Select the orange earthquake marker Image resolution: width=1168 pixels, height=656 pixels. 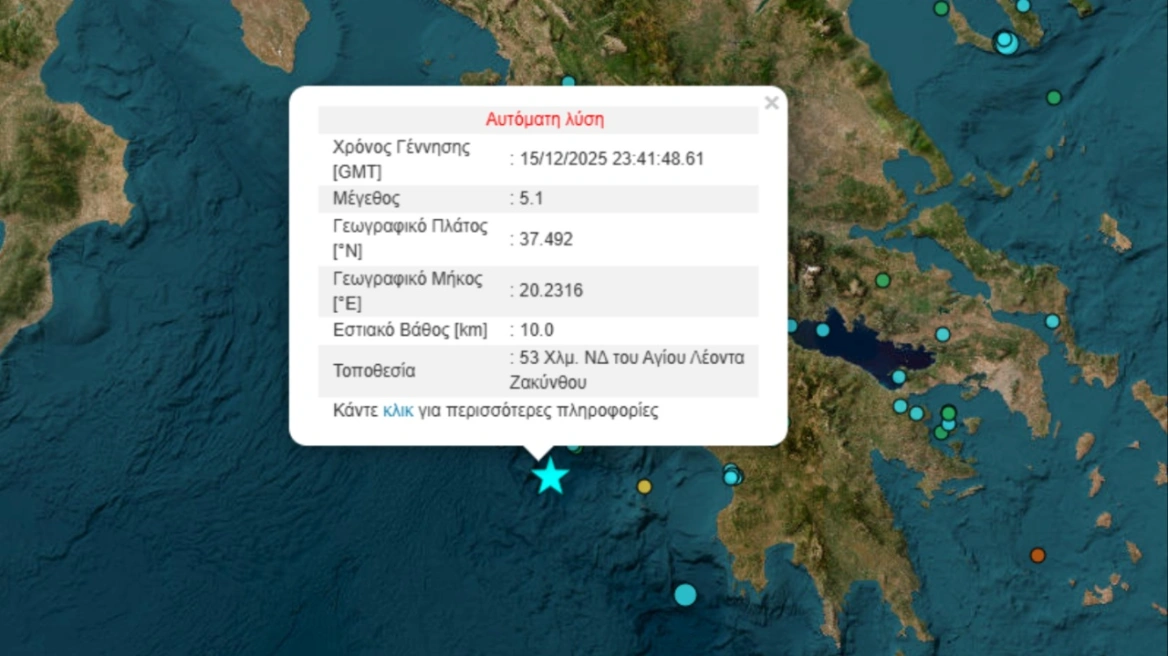[x=1038, y=555]
